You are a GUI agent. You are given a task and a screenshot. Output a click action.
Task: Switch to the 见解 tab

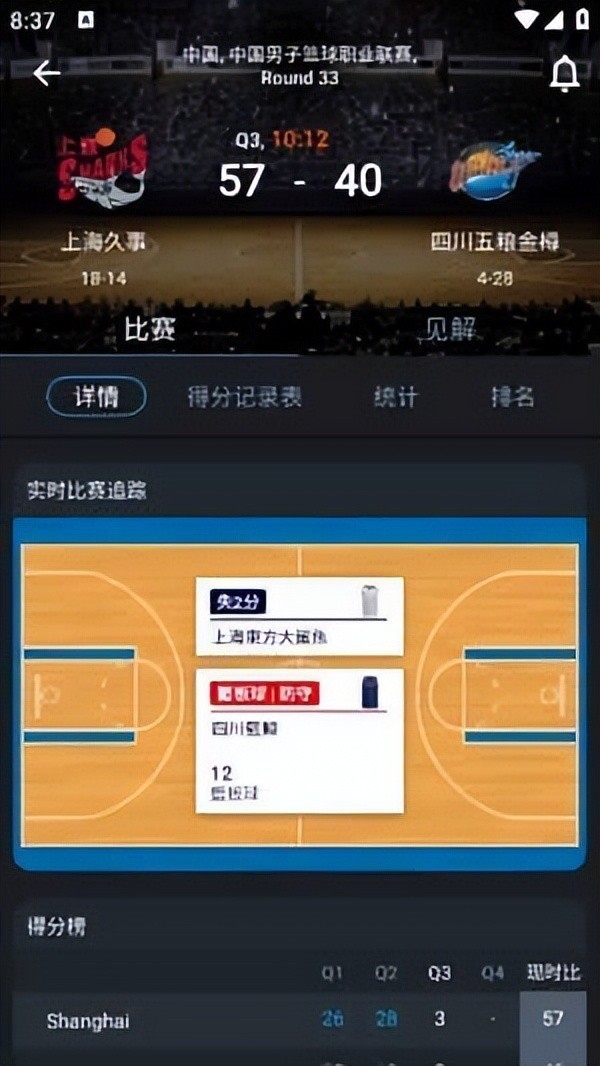pos(449,329)
